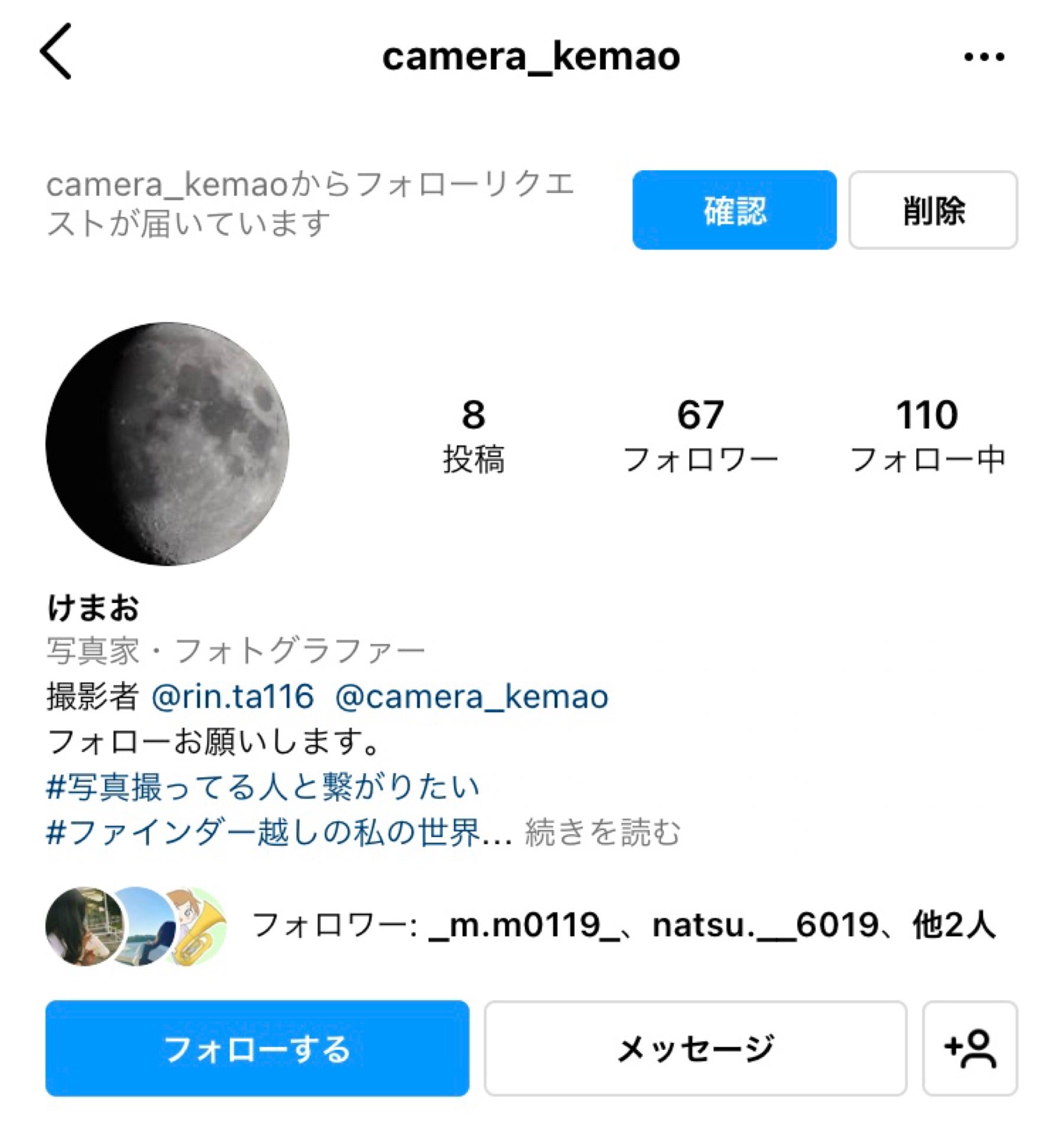1064x1135 pixels.
Task: Tap the camera_kemao username in the header
Action: coord(531,56)
